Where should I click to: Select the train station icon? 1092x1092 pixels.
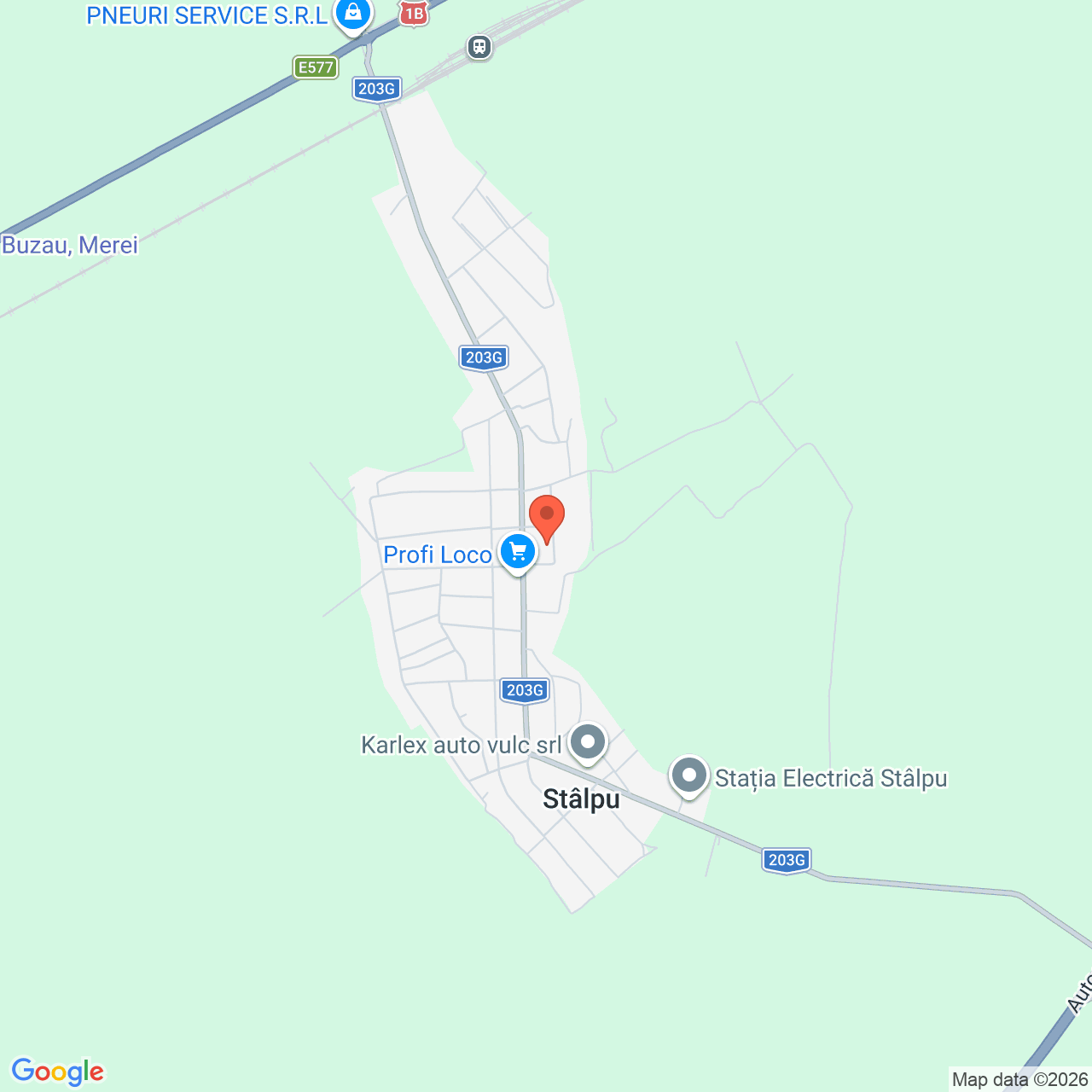(x=479, y=46)
